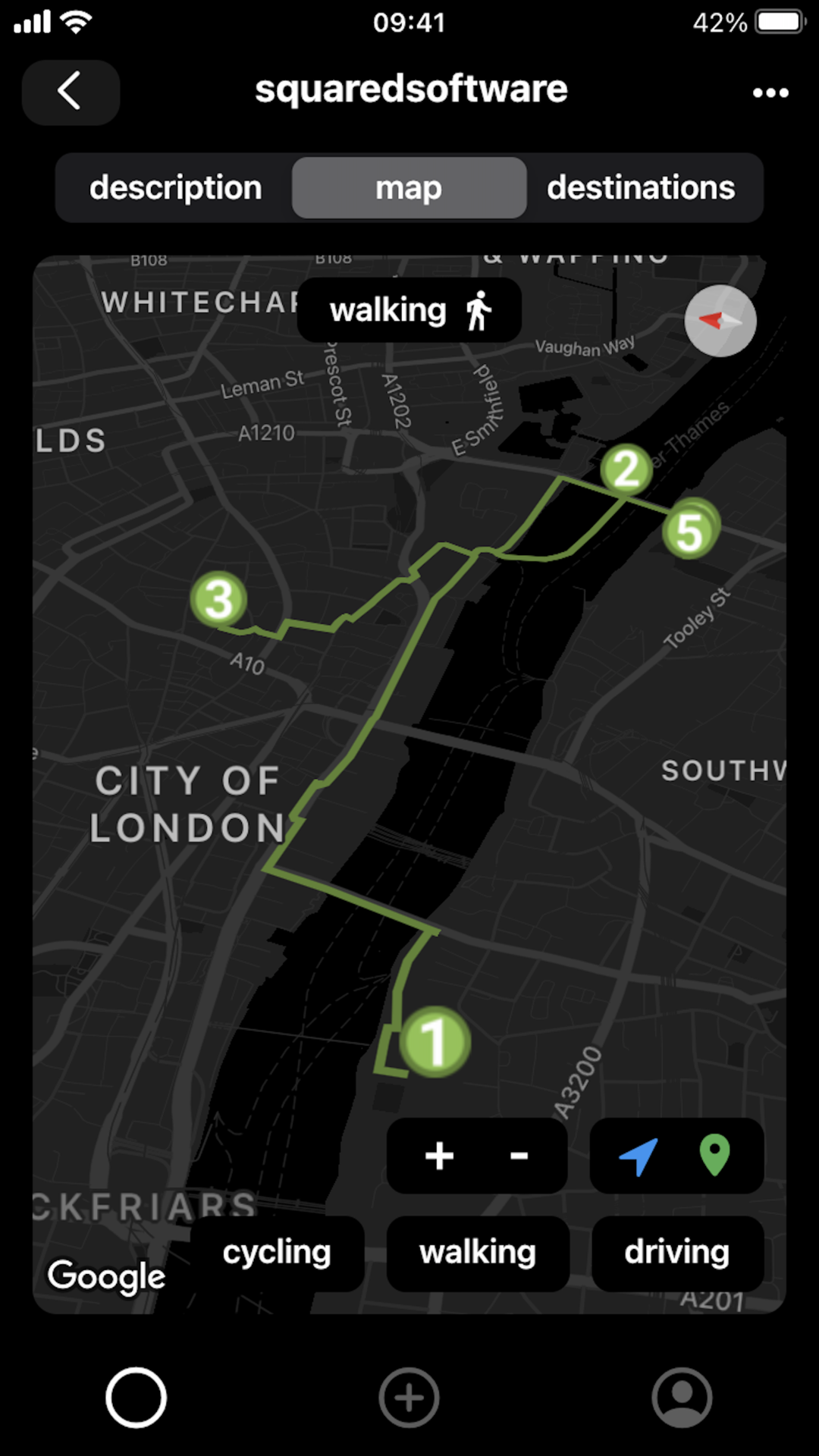Choose cycling as travel mode

click(x=277, y=1253)
